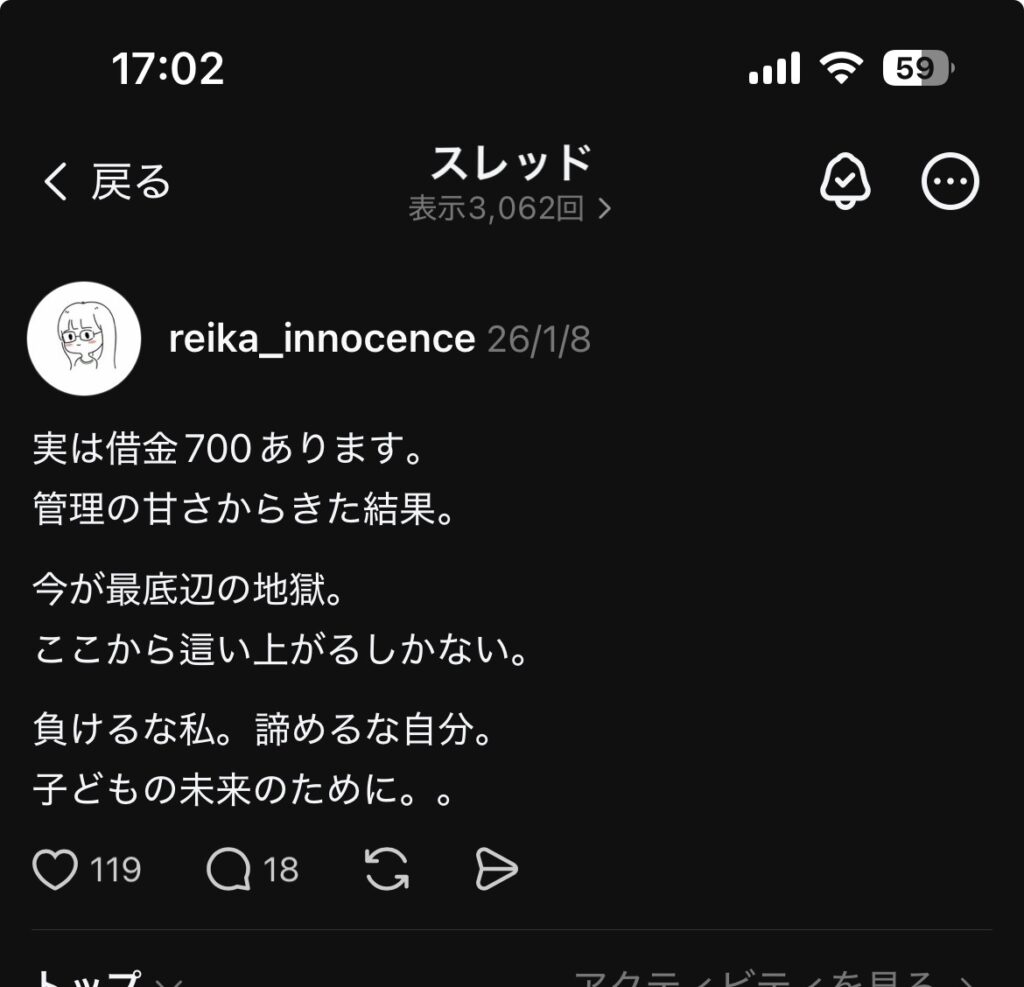
Task: Repost this thread
Action: pos(387,870)
